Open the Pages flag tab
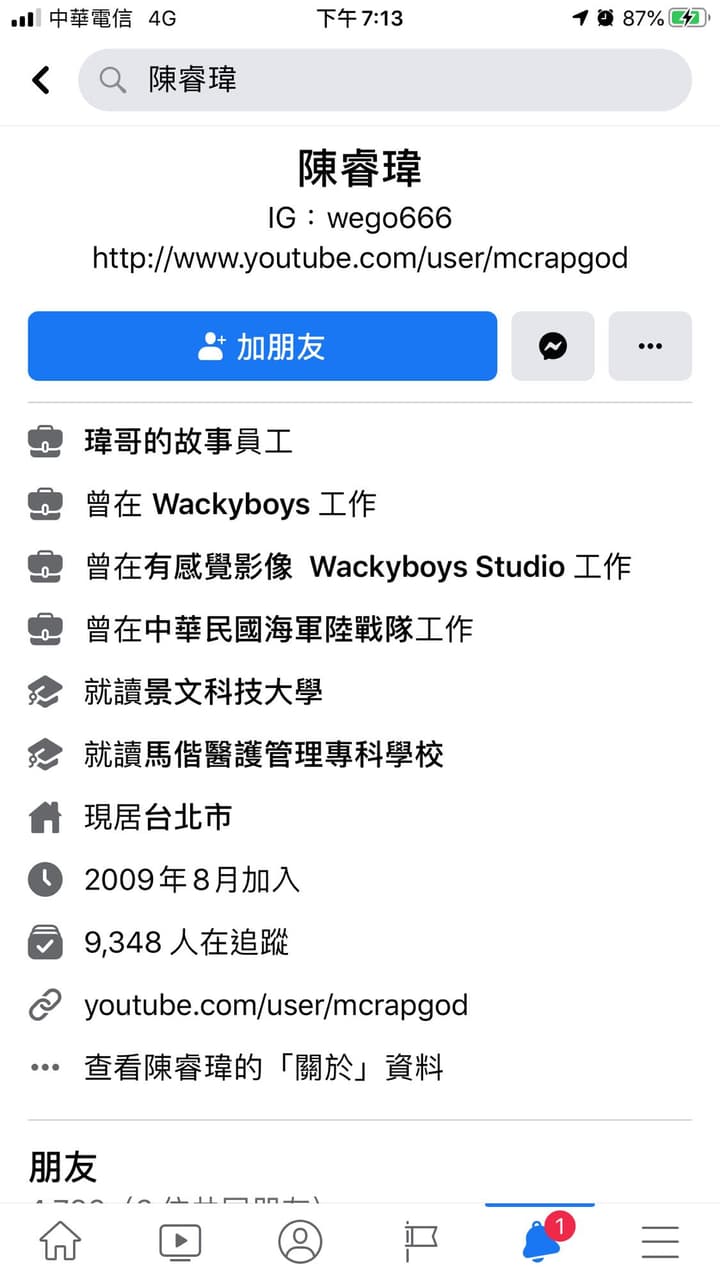This screenshot has height=1280, width=720. click(x=420, y=1241)
